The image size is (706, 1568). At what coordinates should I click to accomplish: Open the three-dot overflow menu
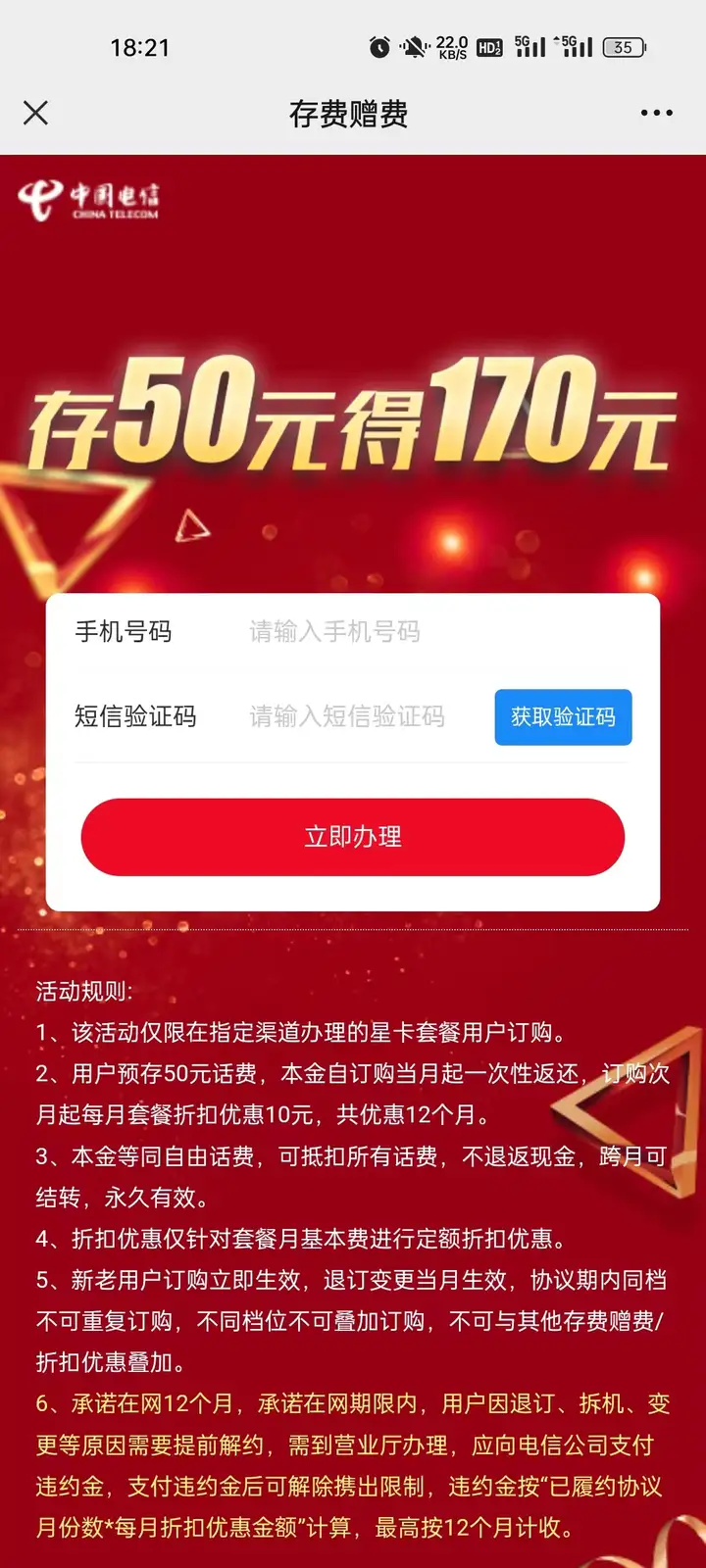(x=656, y=114)
